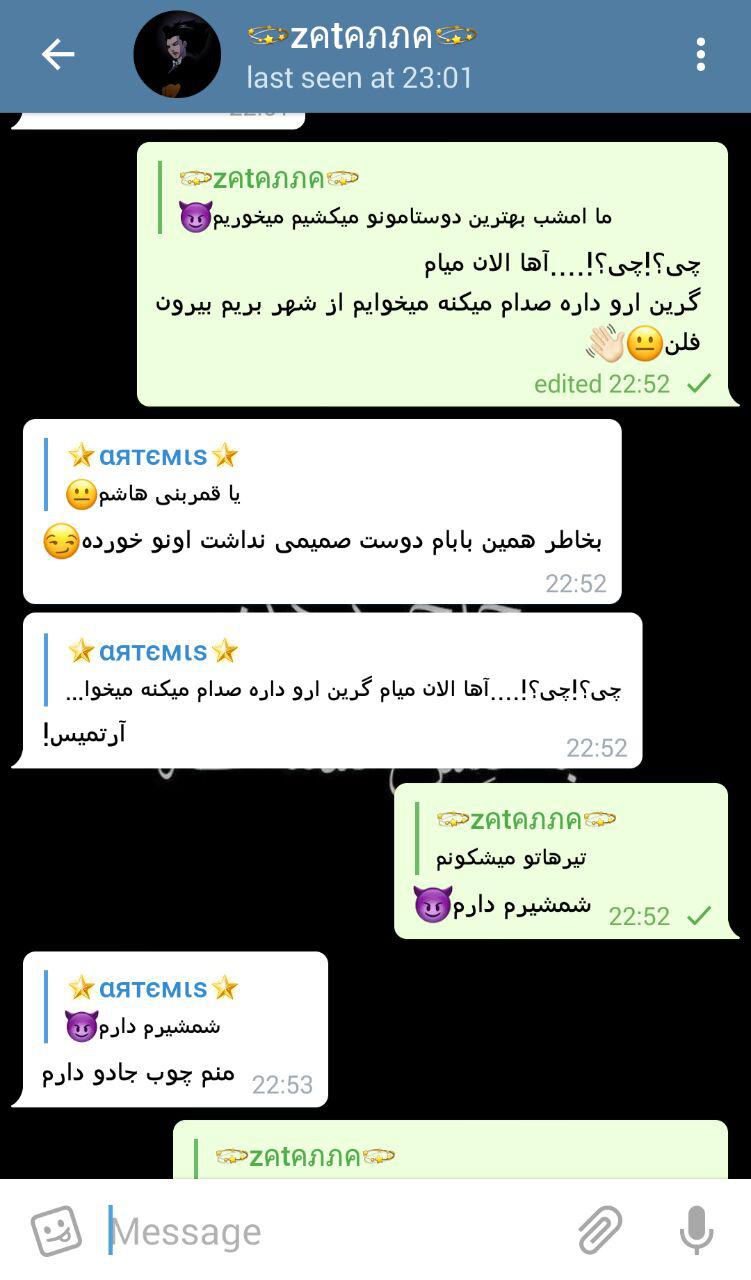Record a voice message with the microphone

click(x=697, y=1231)
